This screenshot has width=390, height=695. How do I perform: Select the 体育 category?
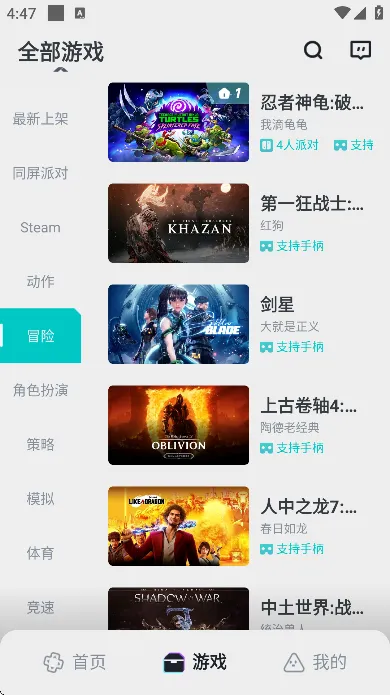[40, 553]
